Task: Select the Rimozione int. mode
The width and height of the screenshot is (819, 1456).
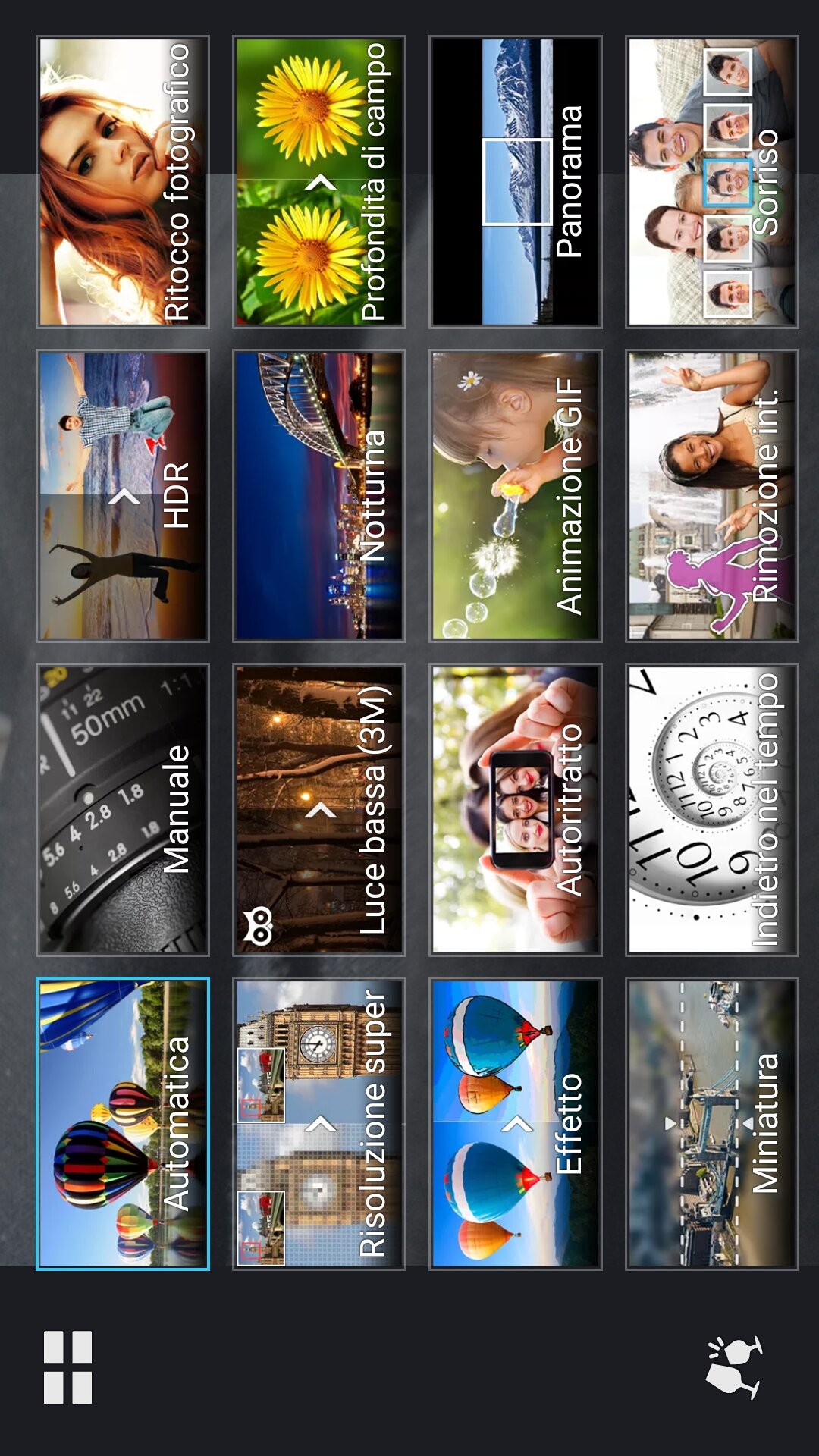Action: click(712, 496)
